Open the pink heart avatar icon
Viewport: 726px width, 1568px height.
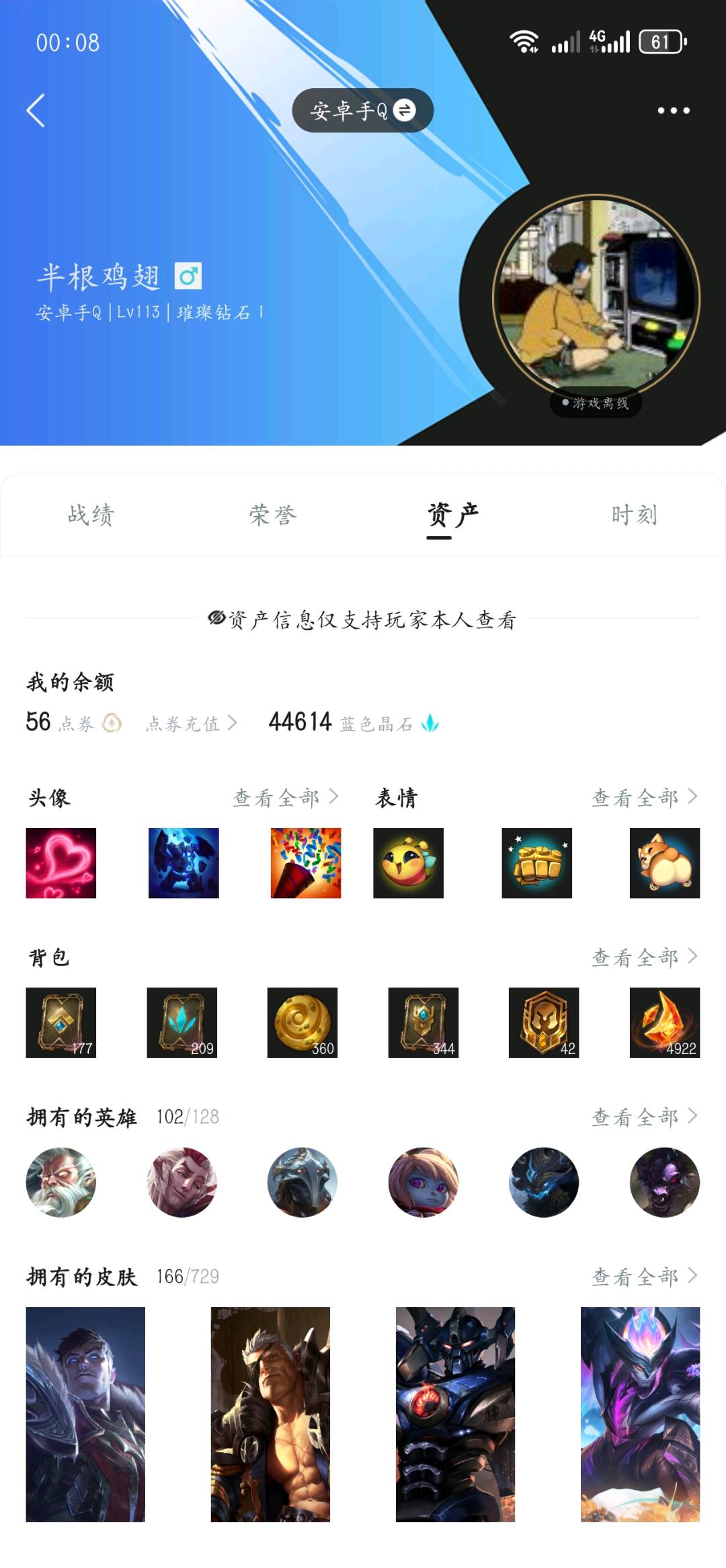(x=61, y=863)
